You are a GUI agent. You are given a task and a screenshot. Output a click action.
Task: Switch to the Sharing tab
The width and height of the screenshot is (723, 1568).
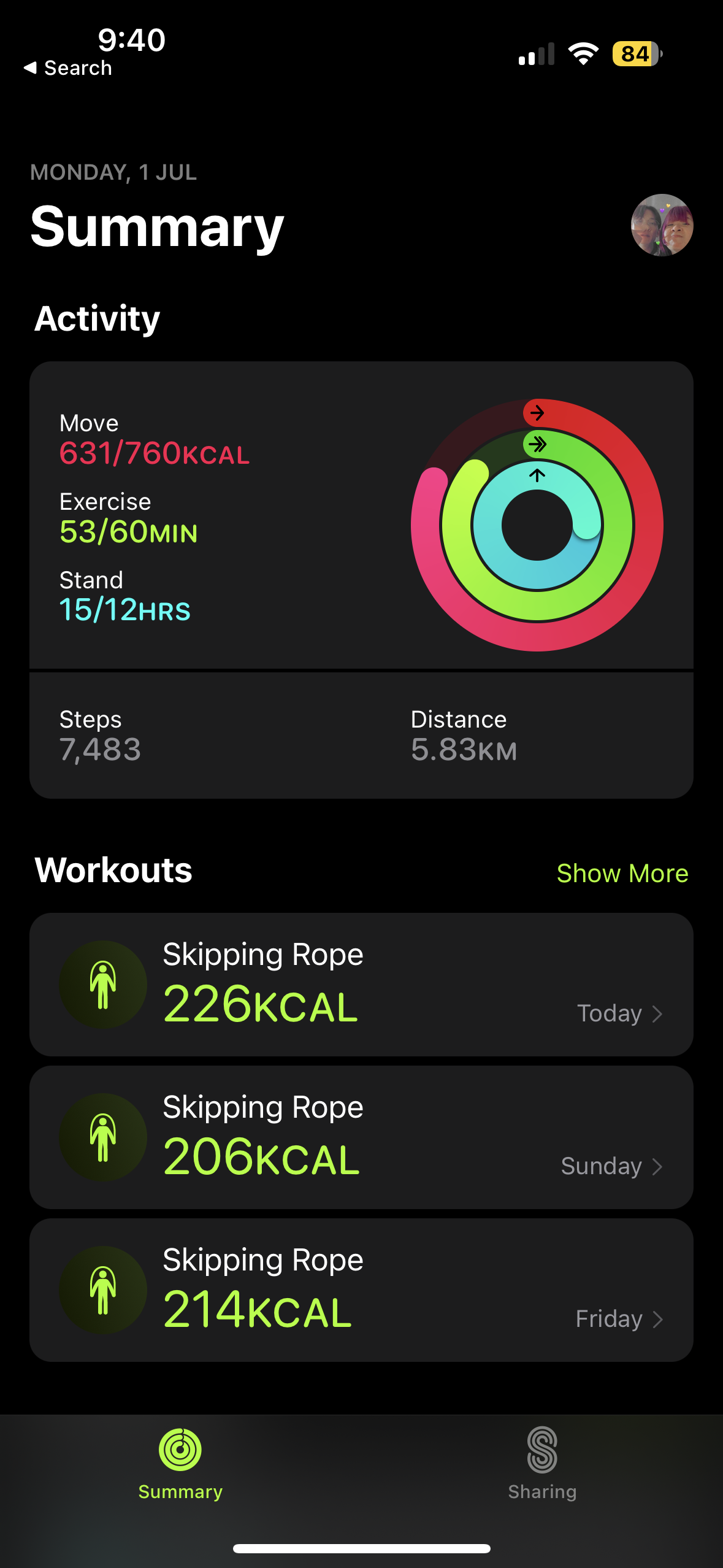click(x=542, y=1464)
